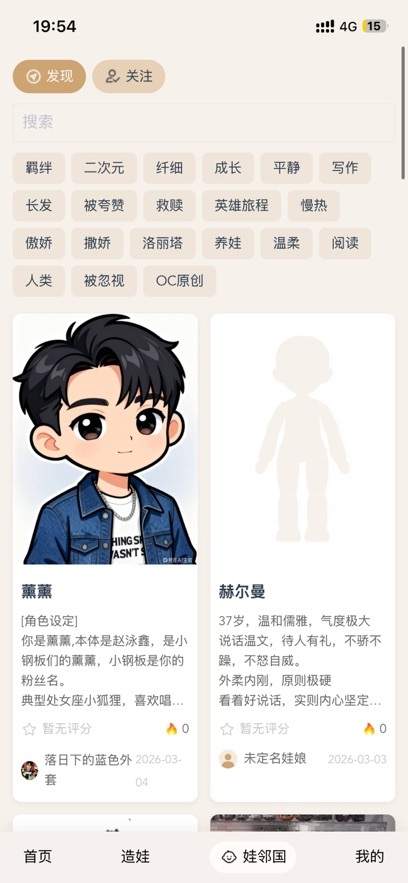Open the 造娃 tab
This screenshot has height=883, width=408.
[x=135, y=857]
